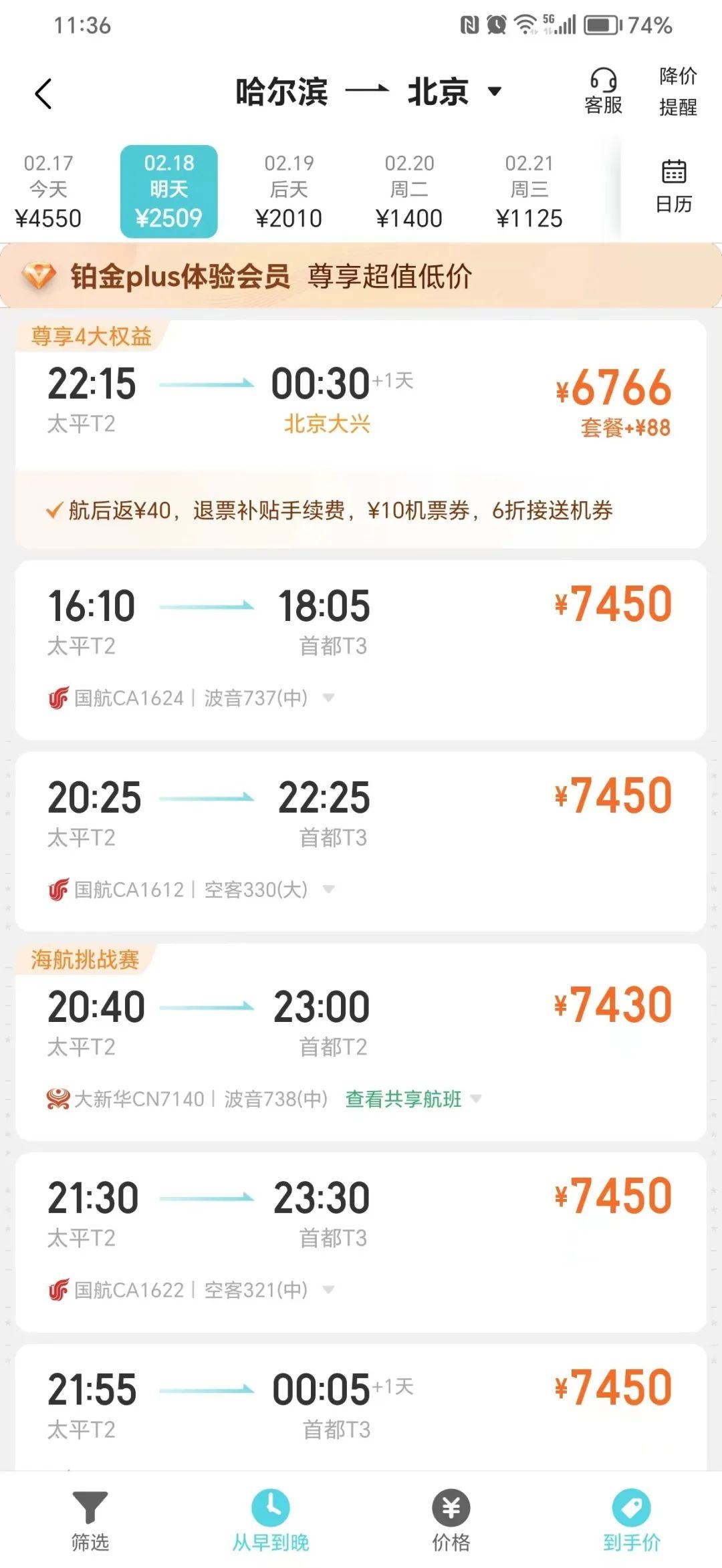Image resolution: width=722 pixels, height=1568 pixels.
Task: Expand aircraft details for flight CA1612
Action: [x=329, y=889]
